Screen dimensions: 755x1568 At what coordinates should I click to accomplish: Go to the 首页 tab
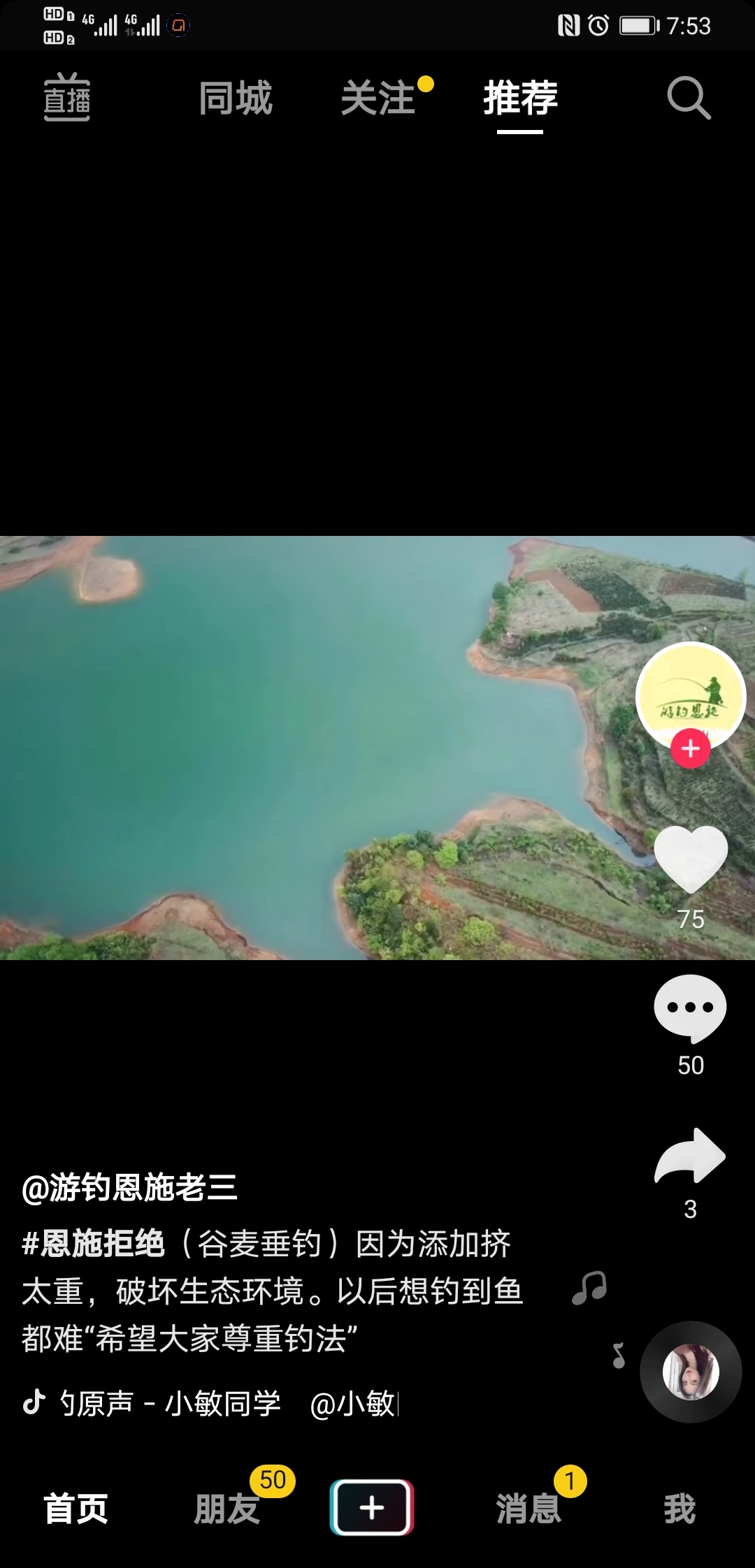click(75, 1508)
